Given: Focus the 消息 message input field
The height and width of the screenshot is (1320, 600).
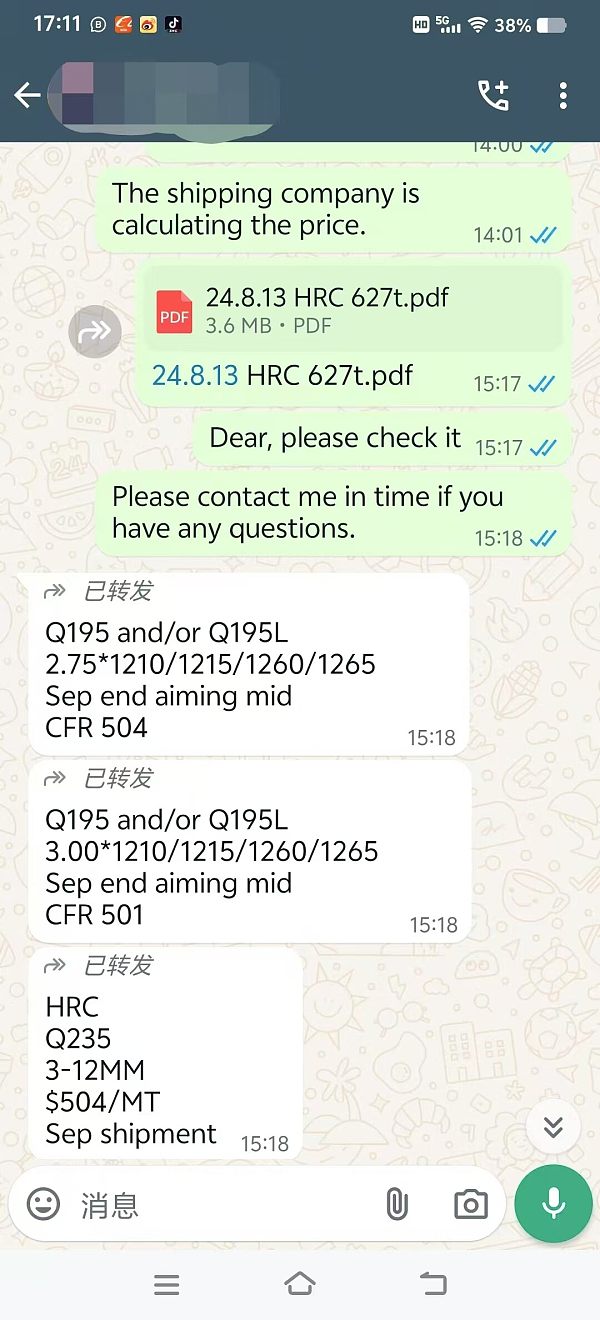Looking at the screenshot, I should (220, 1204).
